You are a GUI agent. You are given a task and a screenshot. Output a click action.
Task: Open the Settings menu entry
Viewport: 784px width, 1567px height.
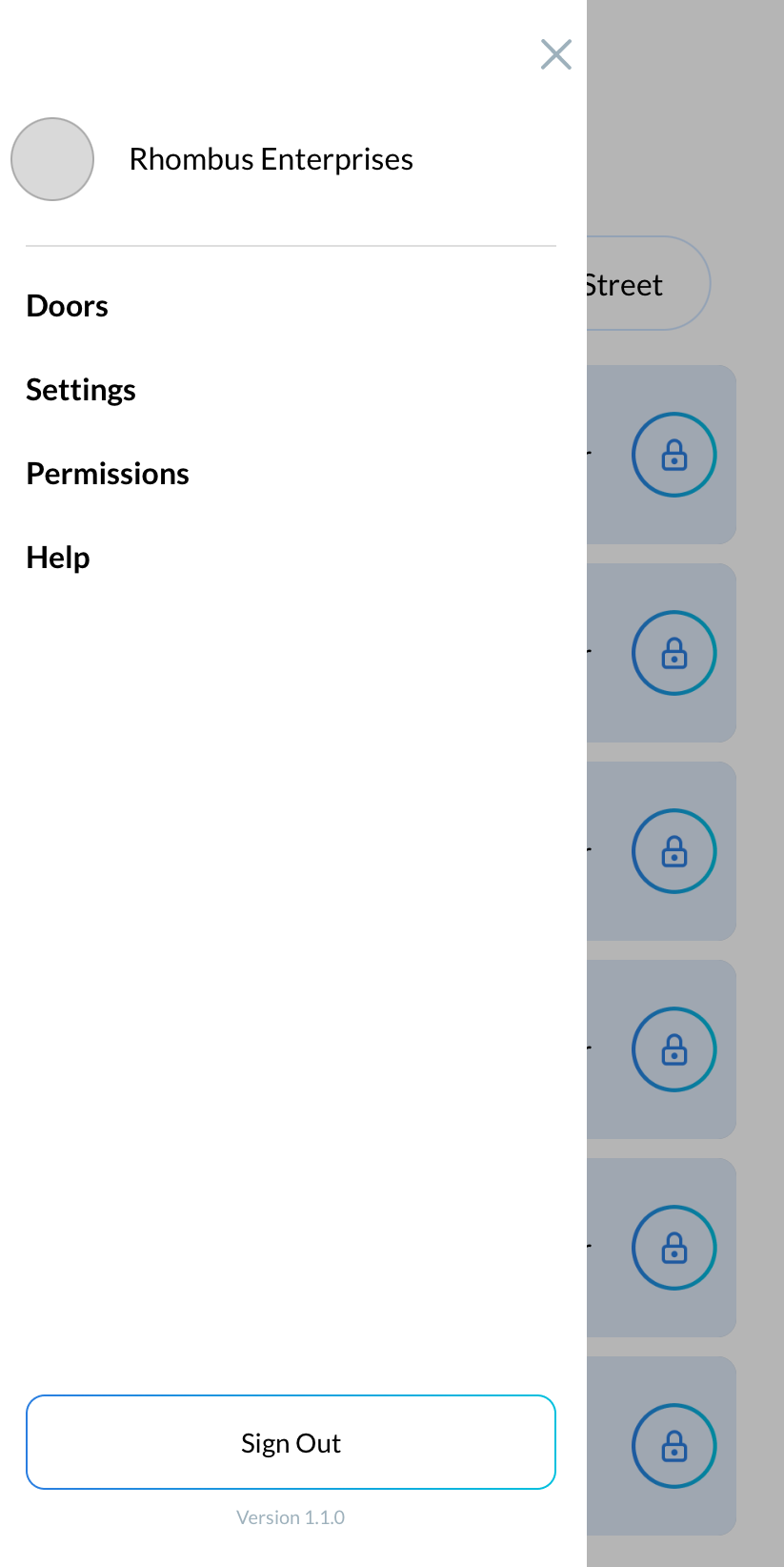[x=81, y=389]
